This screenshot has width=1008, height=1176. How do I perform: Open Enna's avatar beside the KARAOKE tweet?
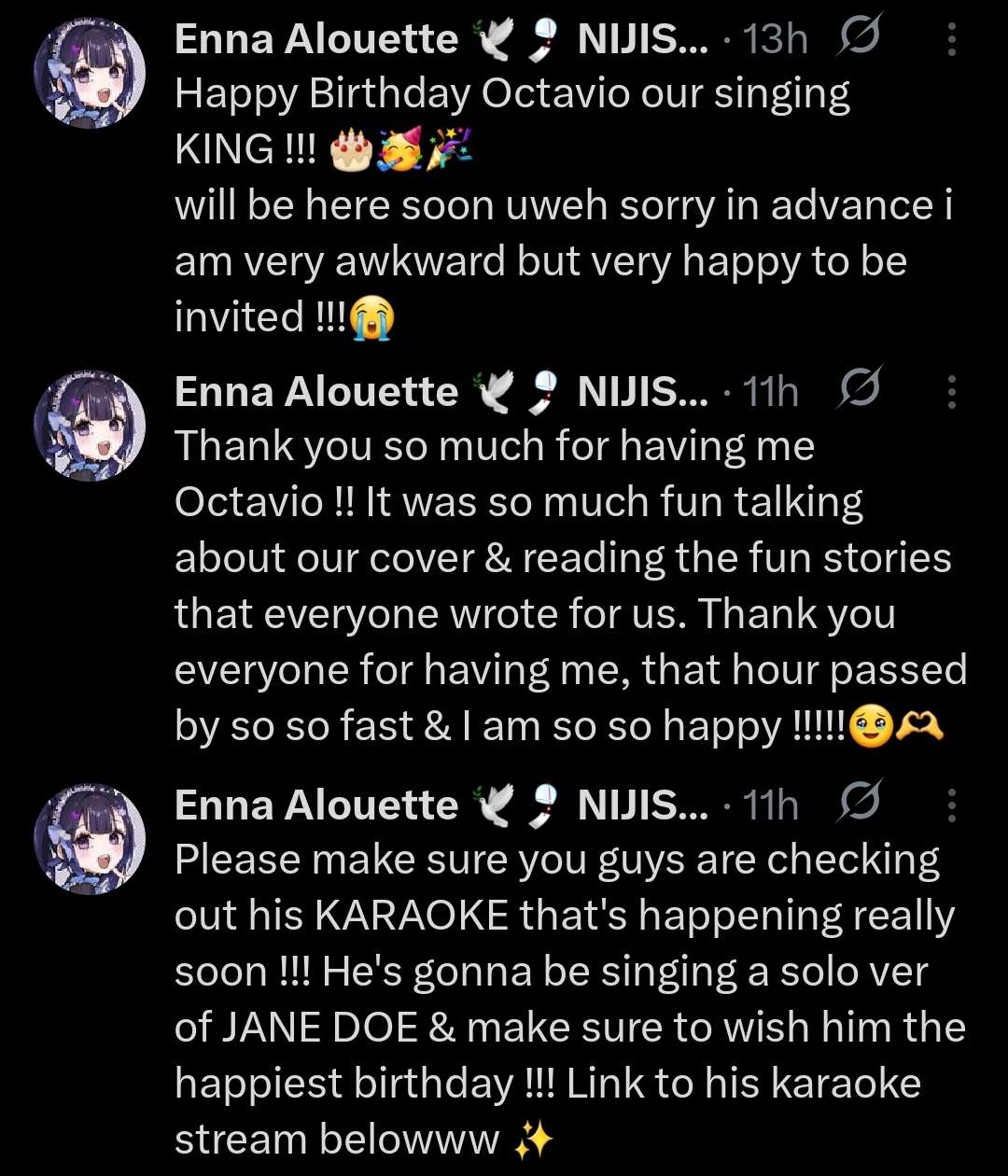[90, 839]
